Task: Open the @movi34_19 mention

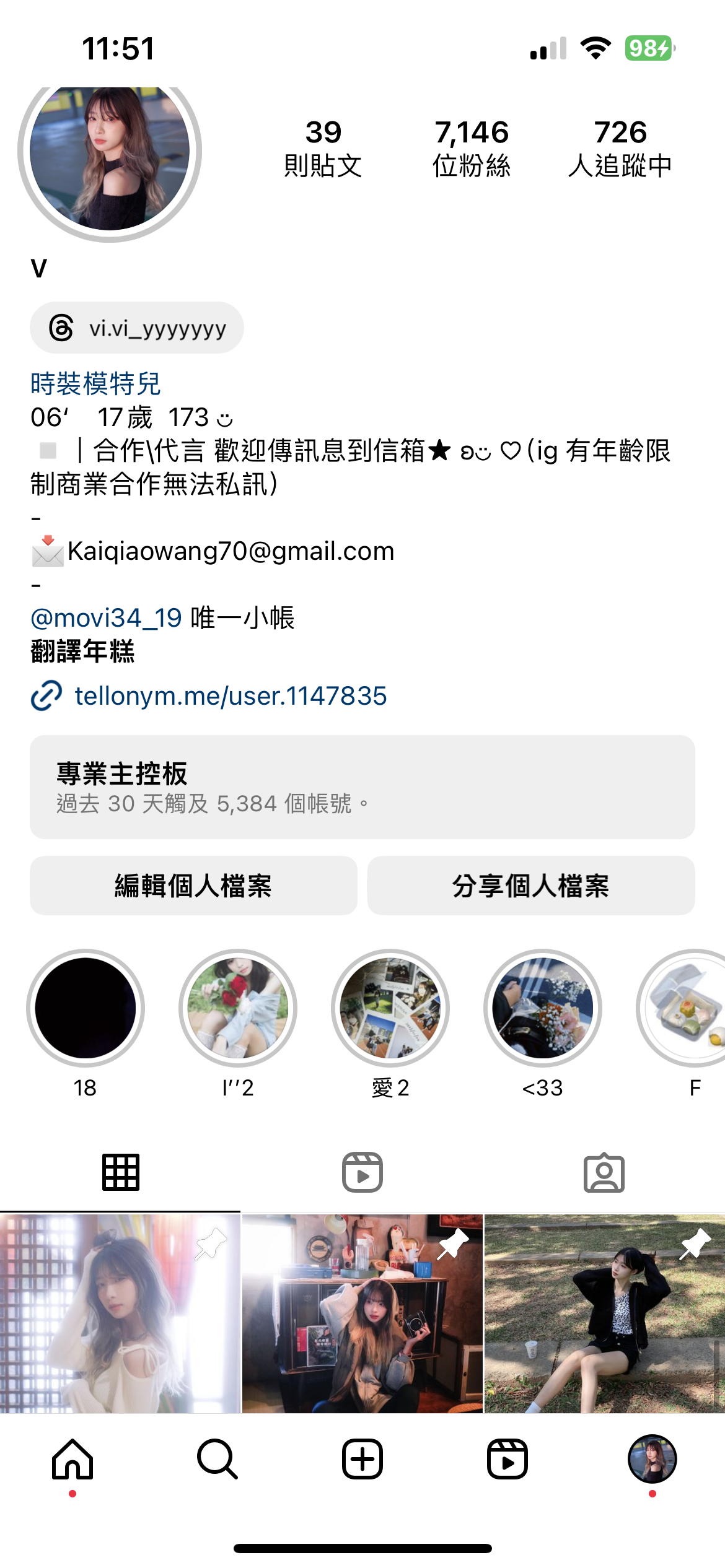Action: 106,618
